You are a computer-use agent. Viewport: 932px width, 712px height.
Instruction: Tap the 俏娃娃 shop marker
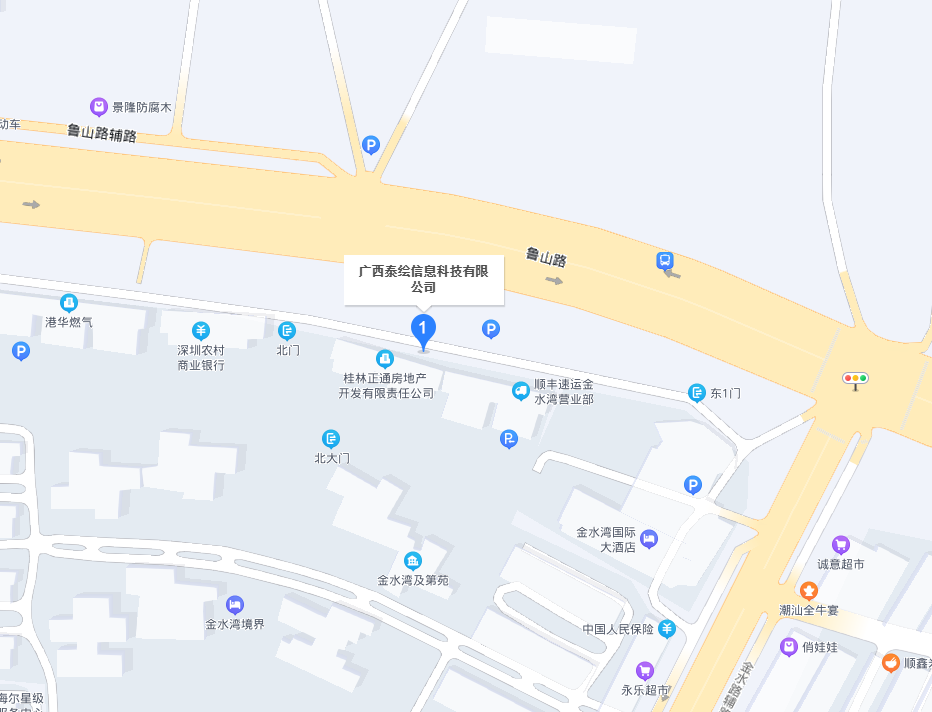tap(789, 646)
